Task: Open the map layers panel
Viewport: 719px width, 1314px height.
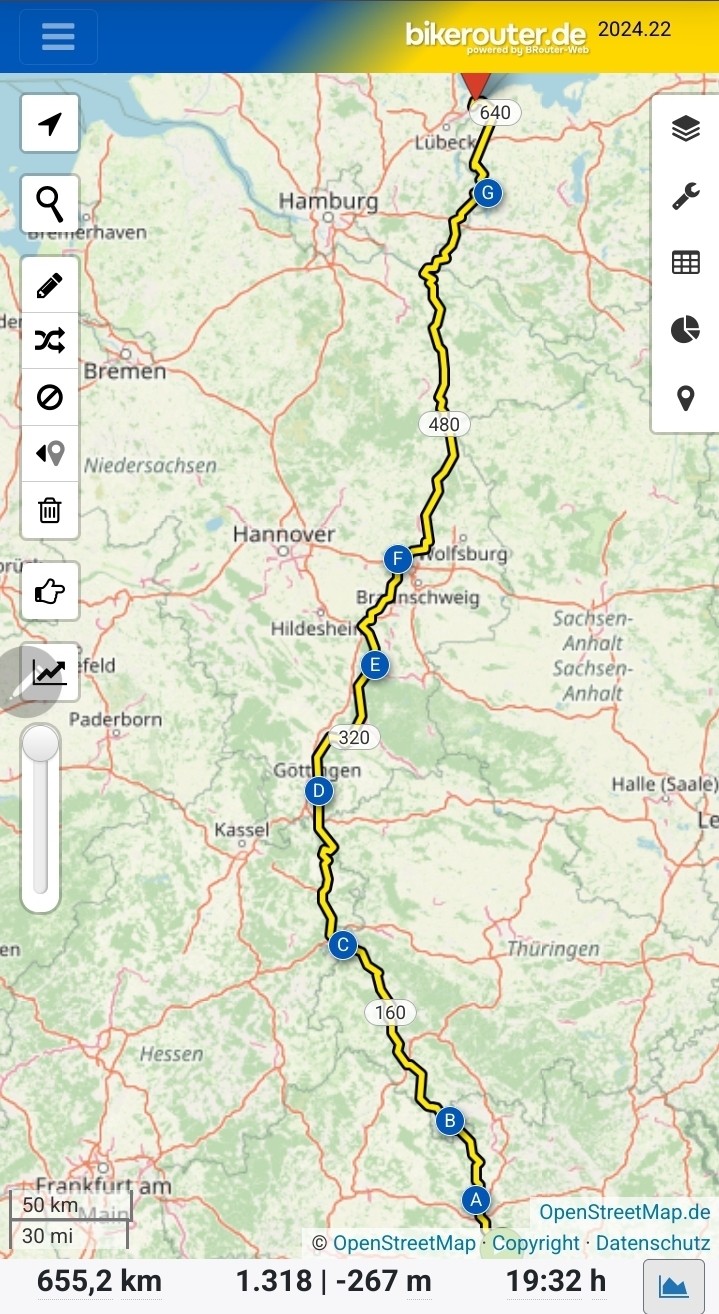Action: click(x=685, y=129)
